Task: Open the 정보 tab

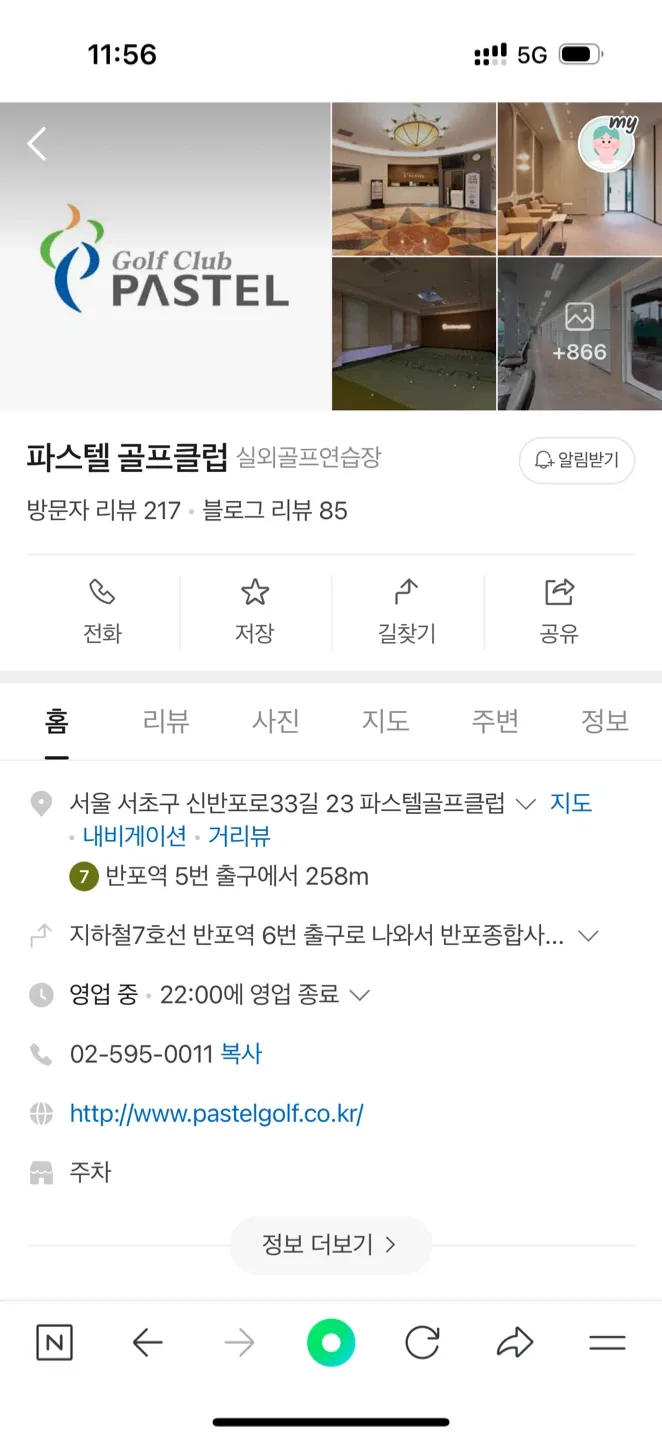Action: click(x=605, y=721)
